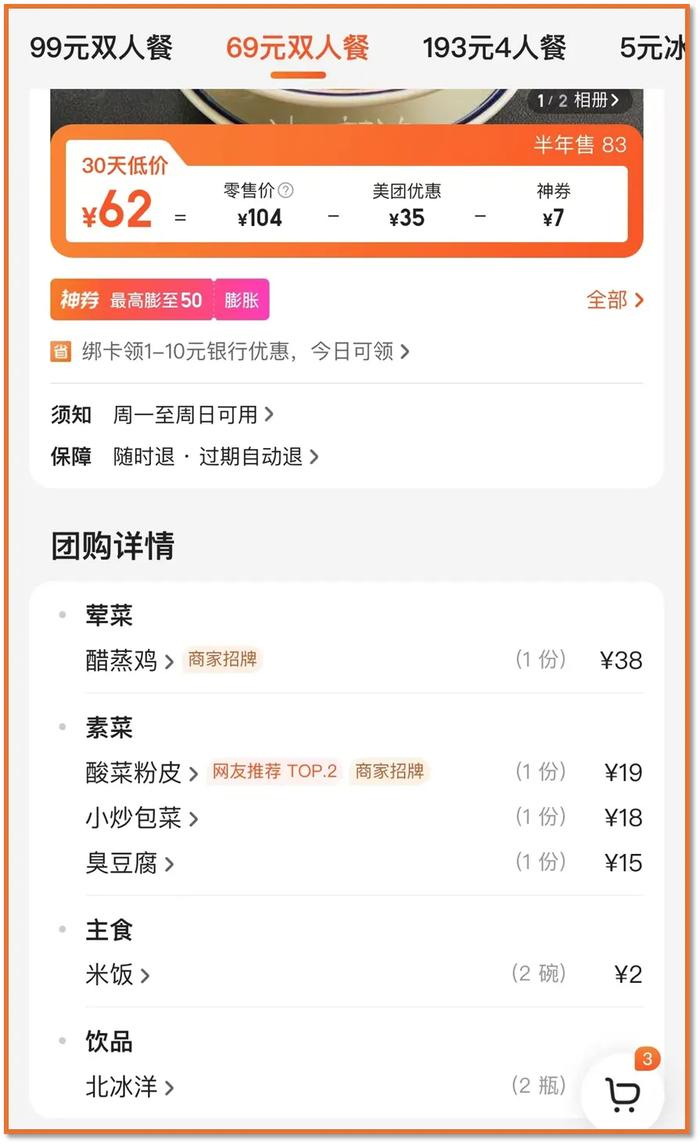Open the 米饭 item details
This screenshot has height=1144, width=700.
click(x=117, y=975)
